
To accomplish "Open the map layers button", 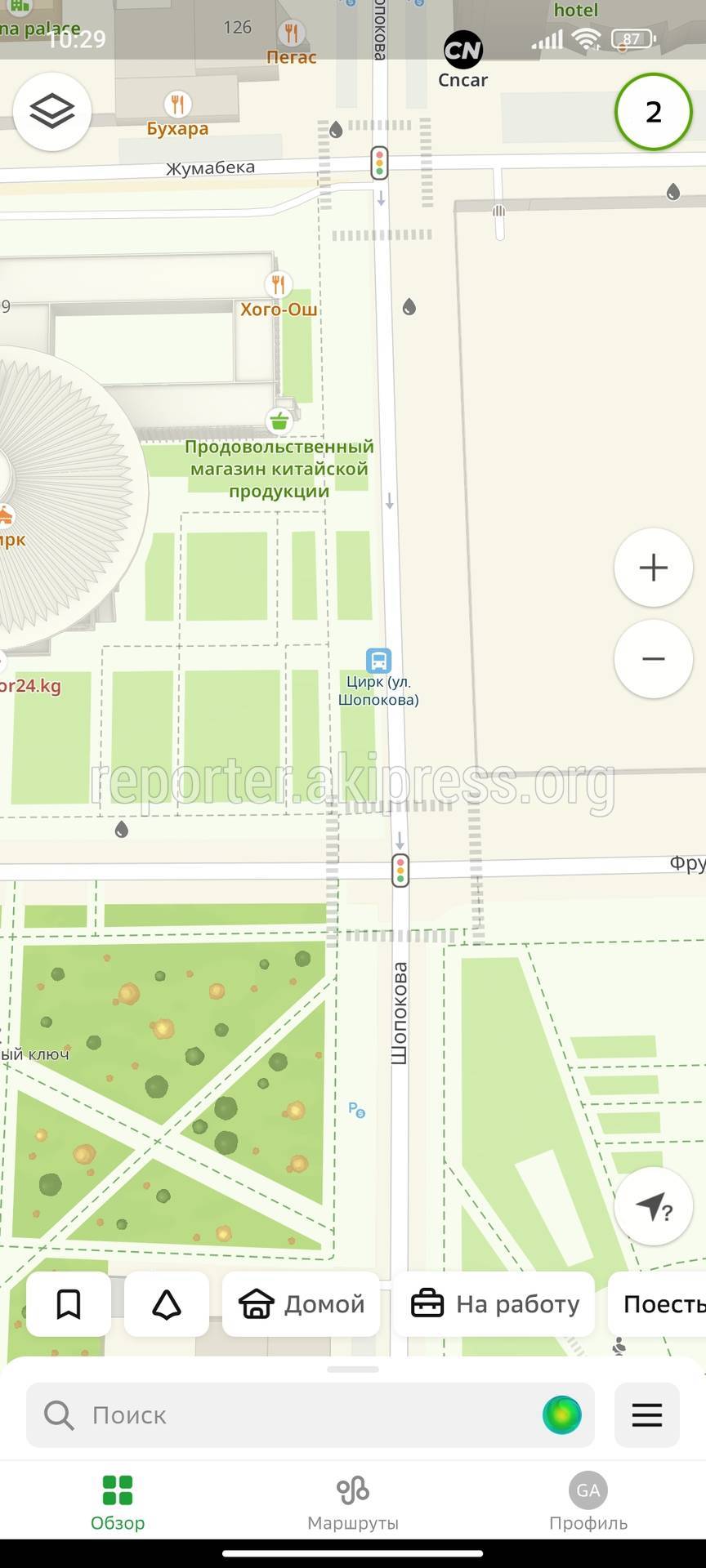I will pos(52,111).
